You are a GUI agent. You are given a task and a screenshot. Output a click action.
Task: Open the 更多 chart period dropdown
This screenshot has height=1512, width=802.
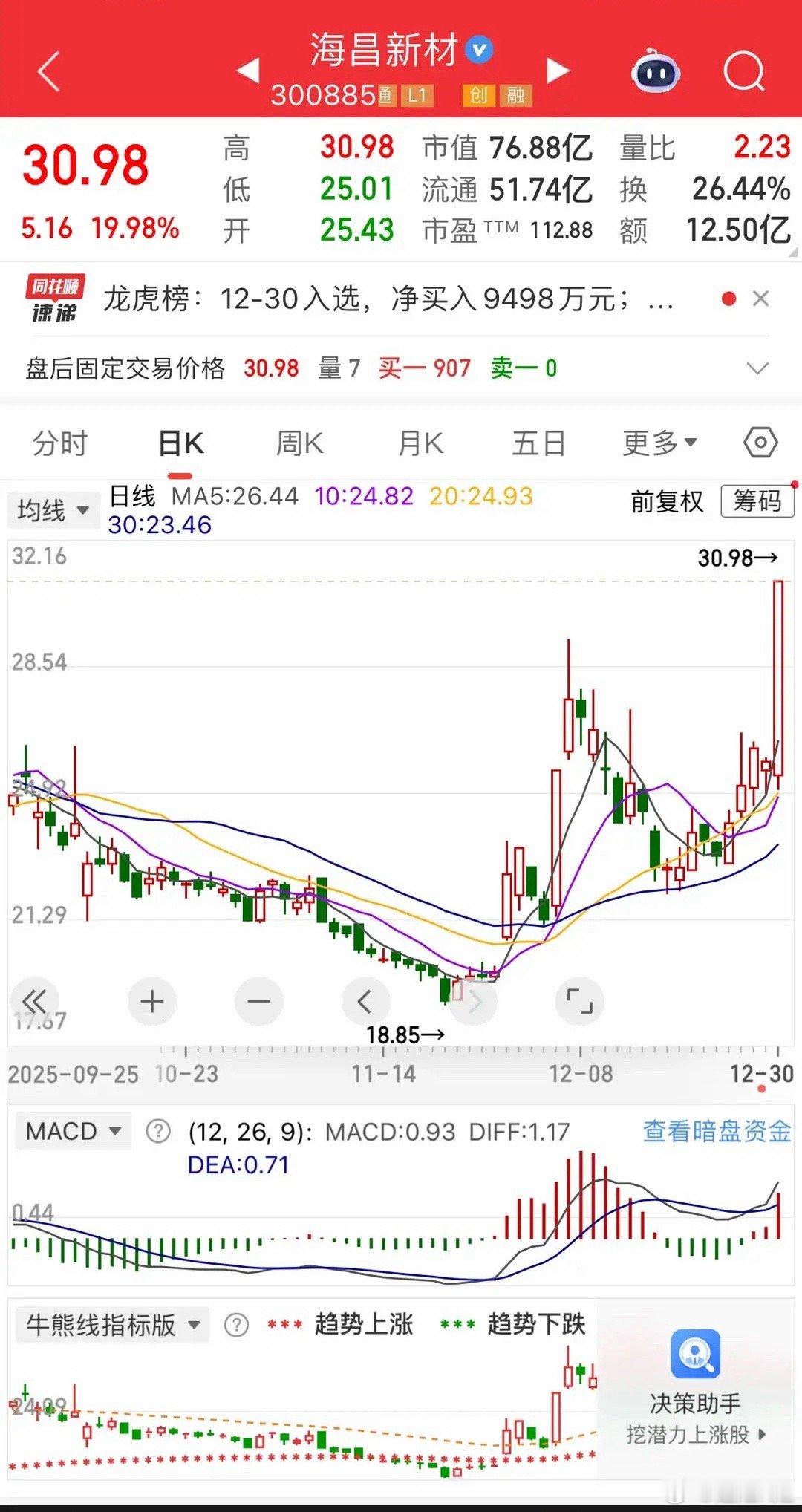coord(659,443)
